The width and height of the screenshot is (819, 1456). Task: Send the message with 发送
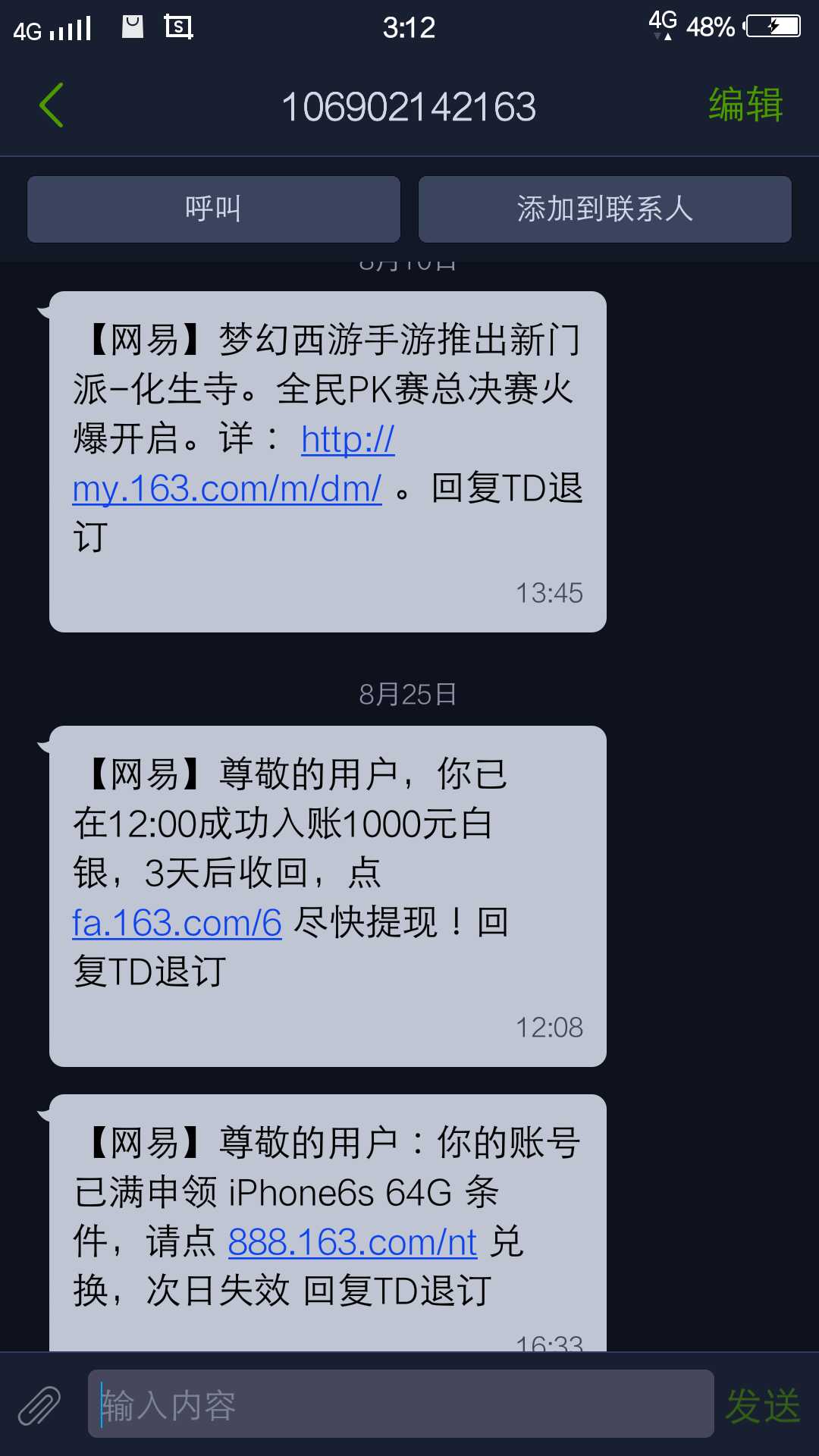762,1405
